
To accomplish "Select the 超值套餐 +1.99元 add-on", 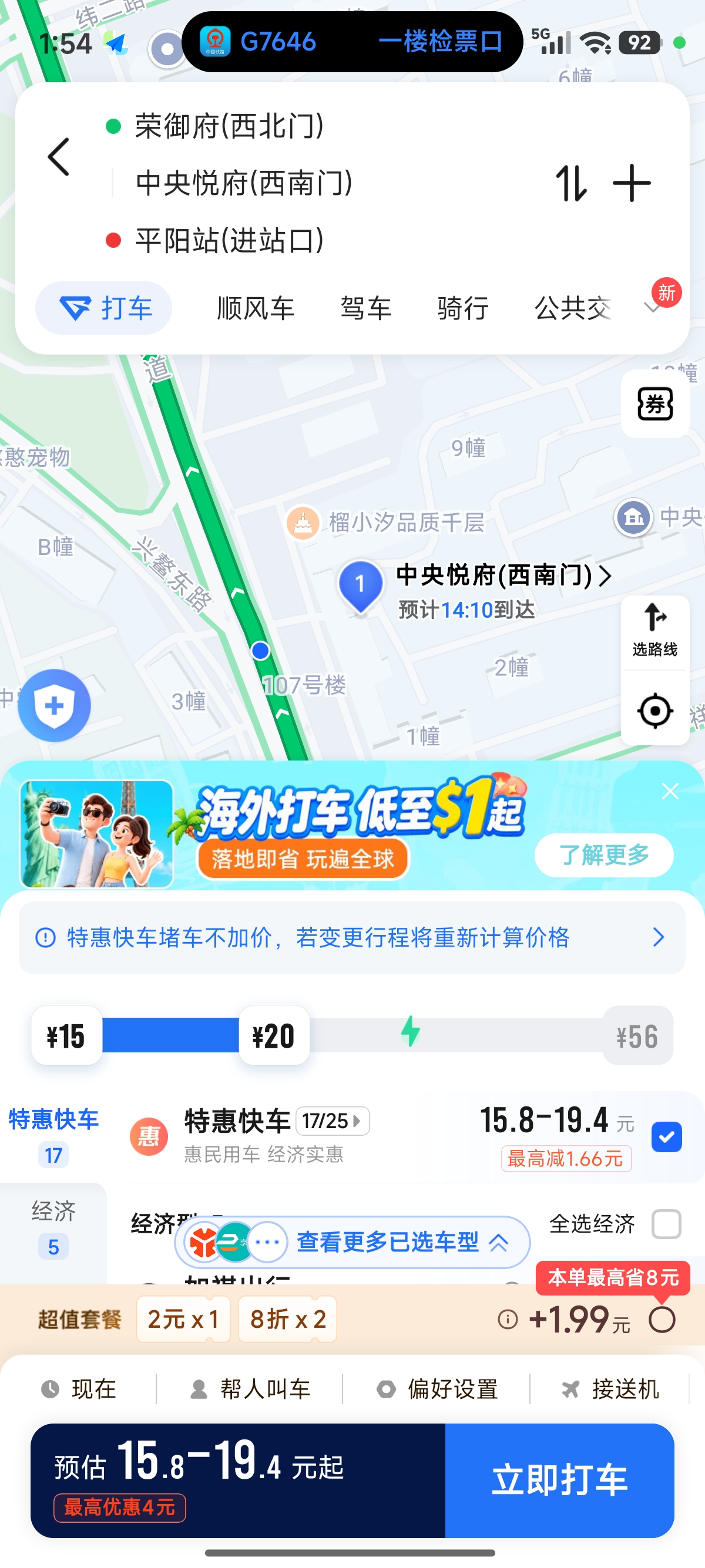I will tap(662, 1320).
